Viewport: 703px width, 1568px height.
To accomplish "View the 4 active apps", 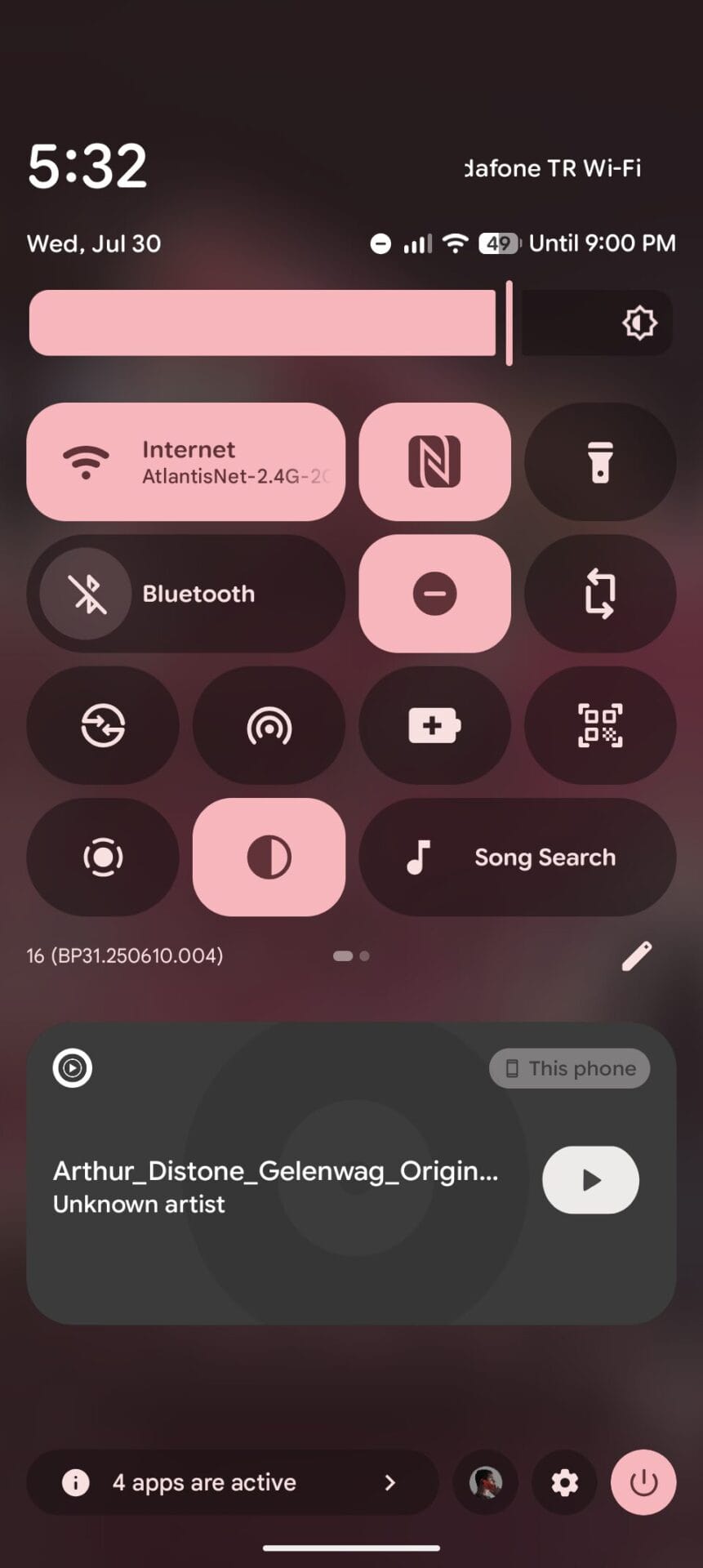I will 232,1482.
